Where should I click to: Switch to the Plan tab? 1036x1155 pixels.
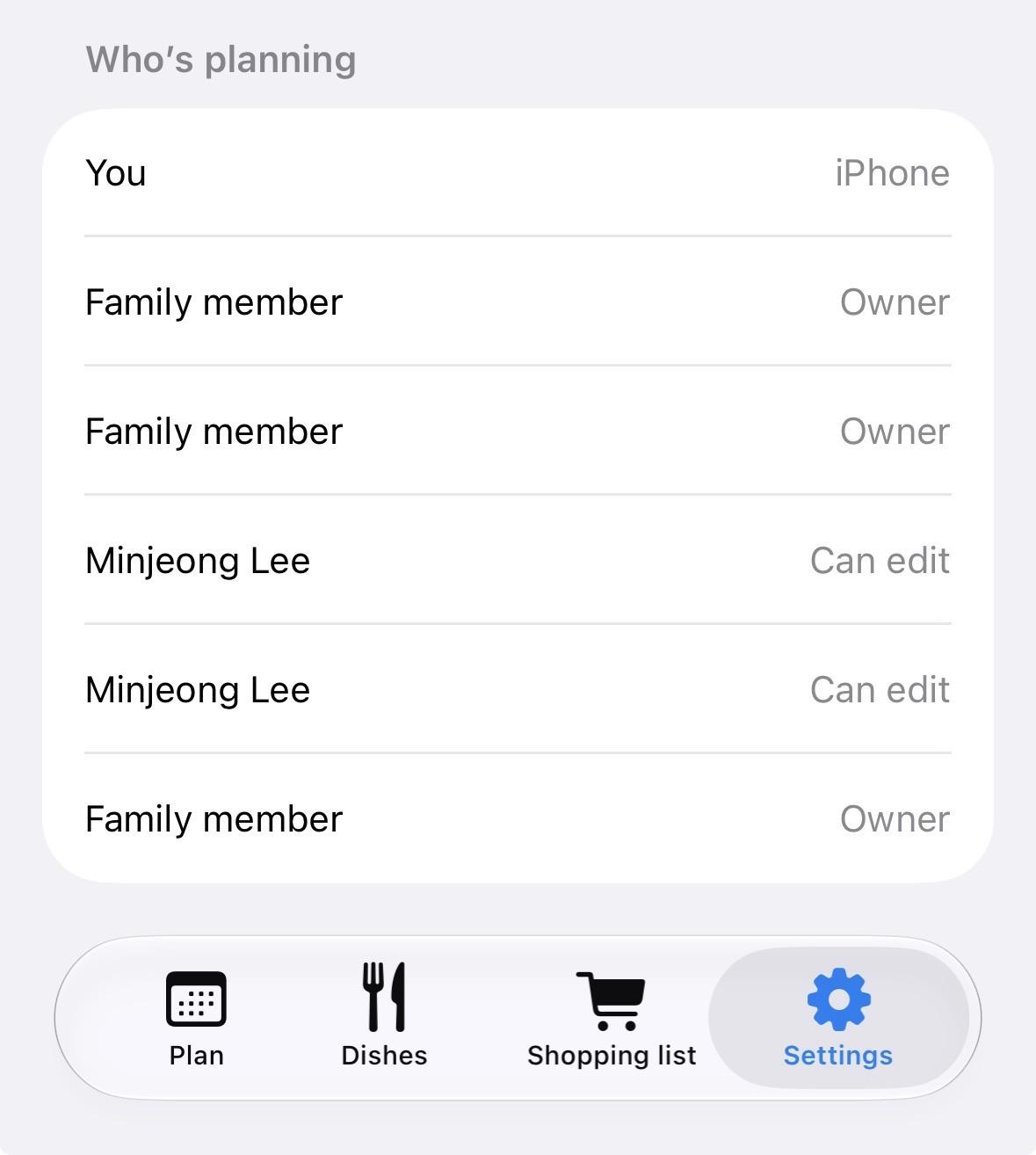coord(196,1018)
